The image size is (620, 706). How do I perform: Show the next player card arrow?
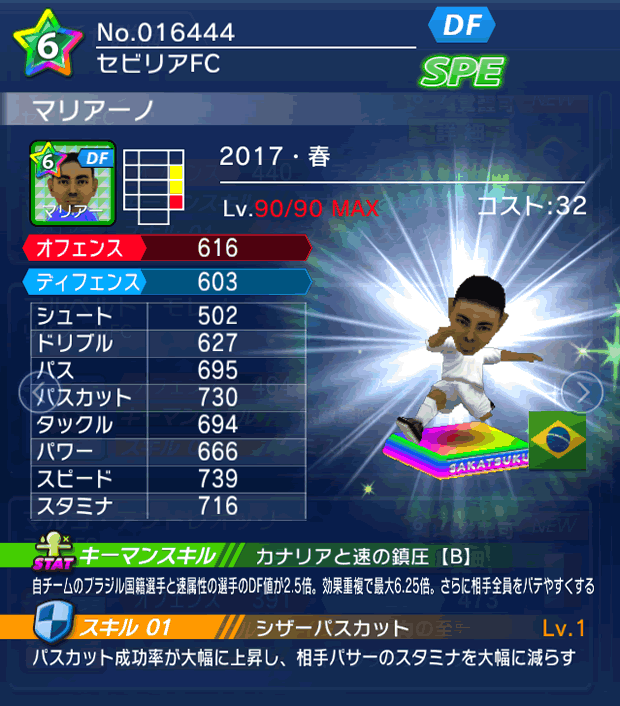tap(583, 390)
